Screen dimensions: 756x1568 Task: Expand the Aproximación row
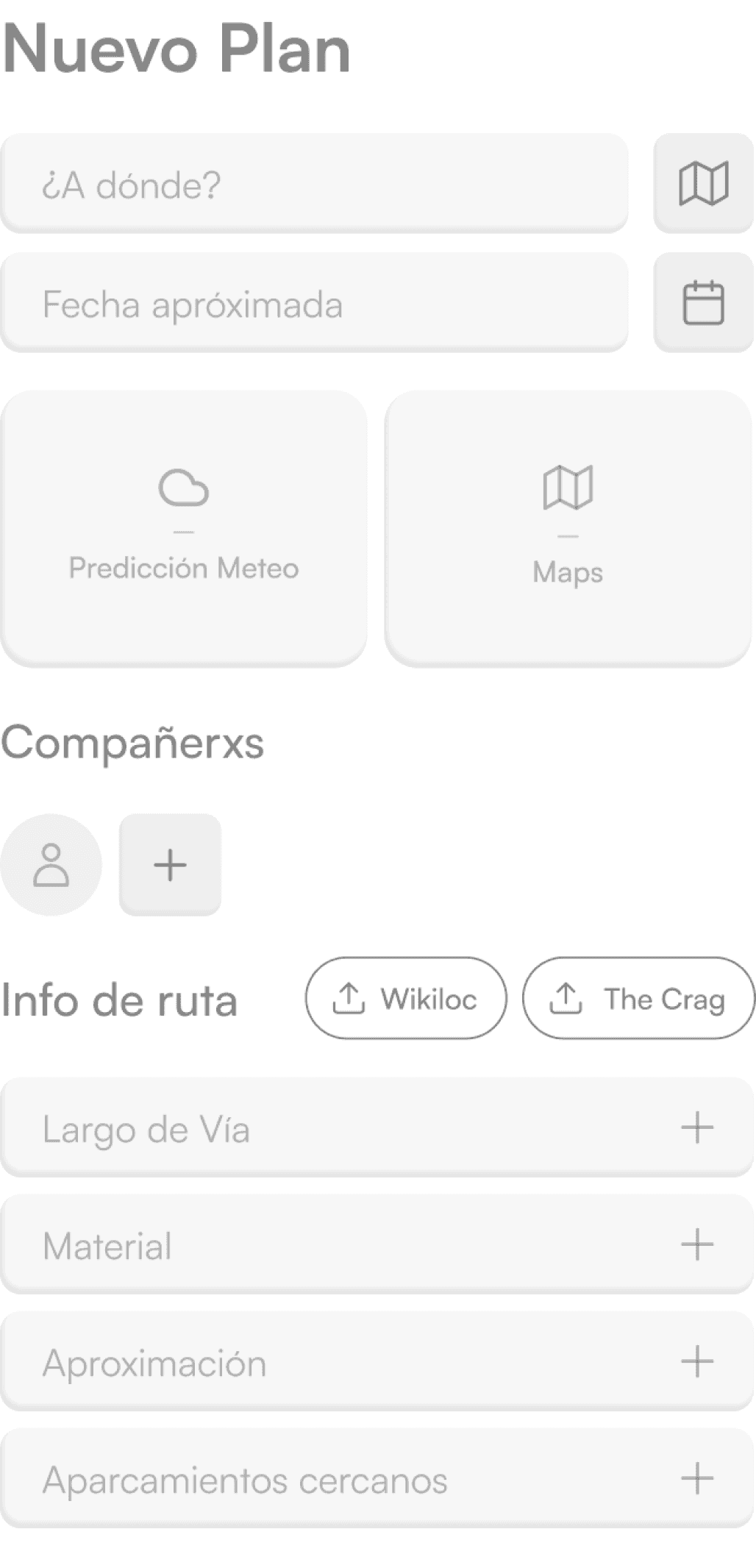point(696,1361)
